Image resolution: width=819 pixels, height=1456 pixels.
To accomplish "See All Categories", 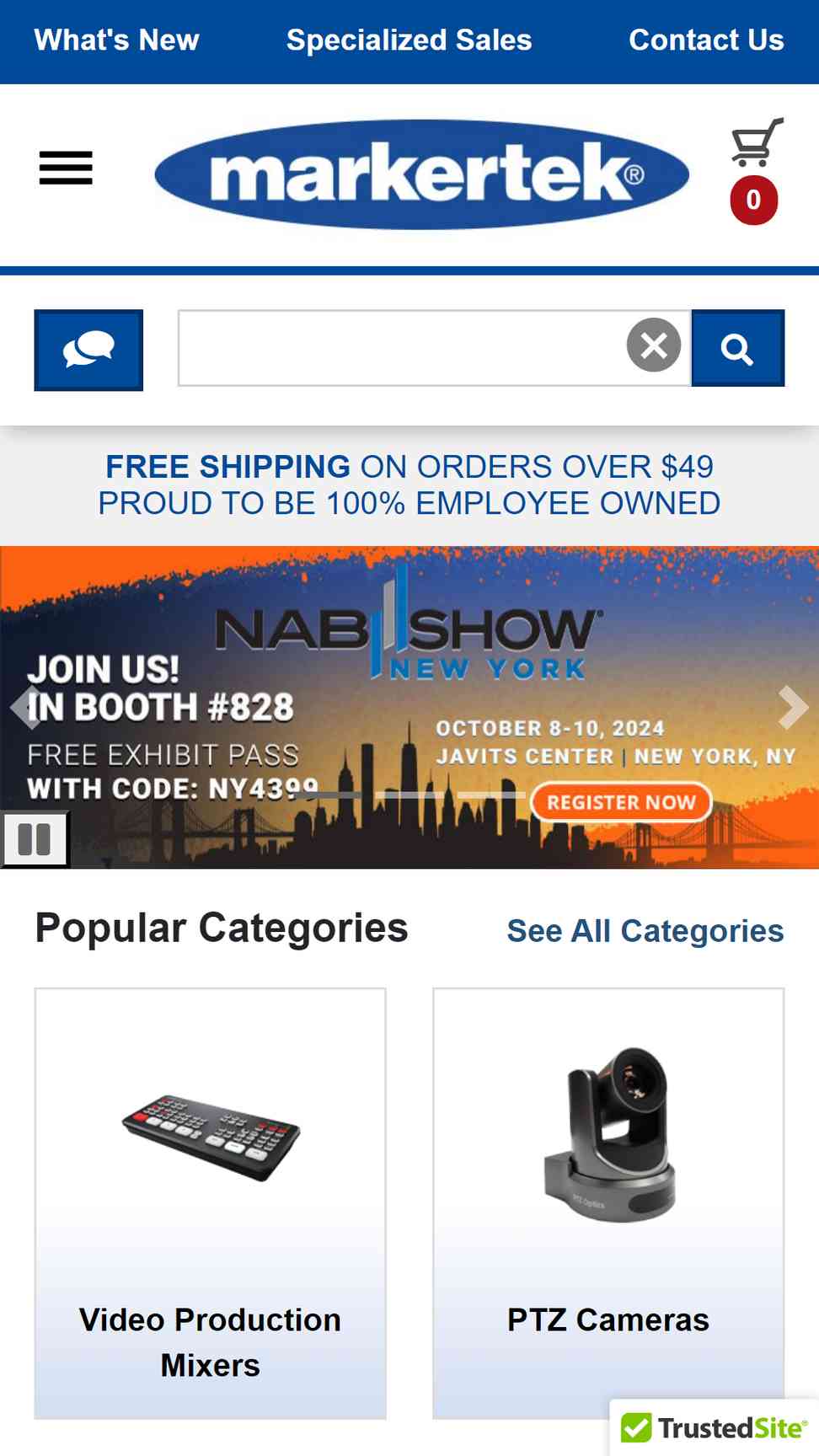I will tap(645, 931).
